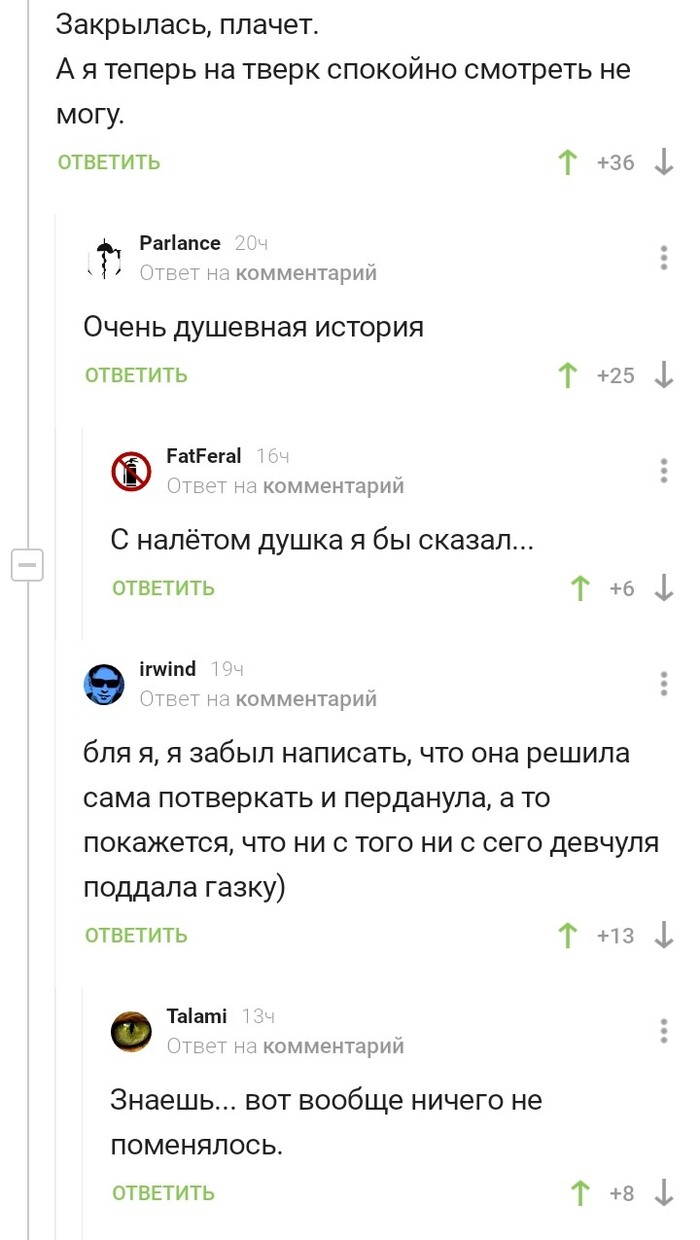Screen dimensions: 700x1240
Task: Open the overflow menu on FatFeral's comment
Action: tap(664, 470)
